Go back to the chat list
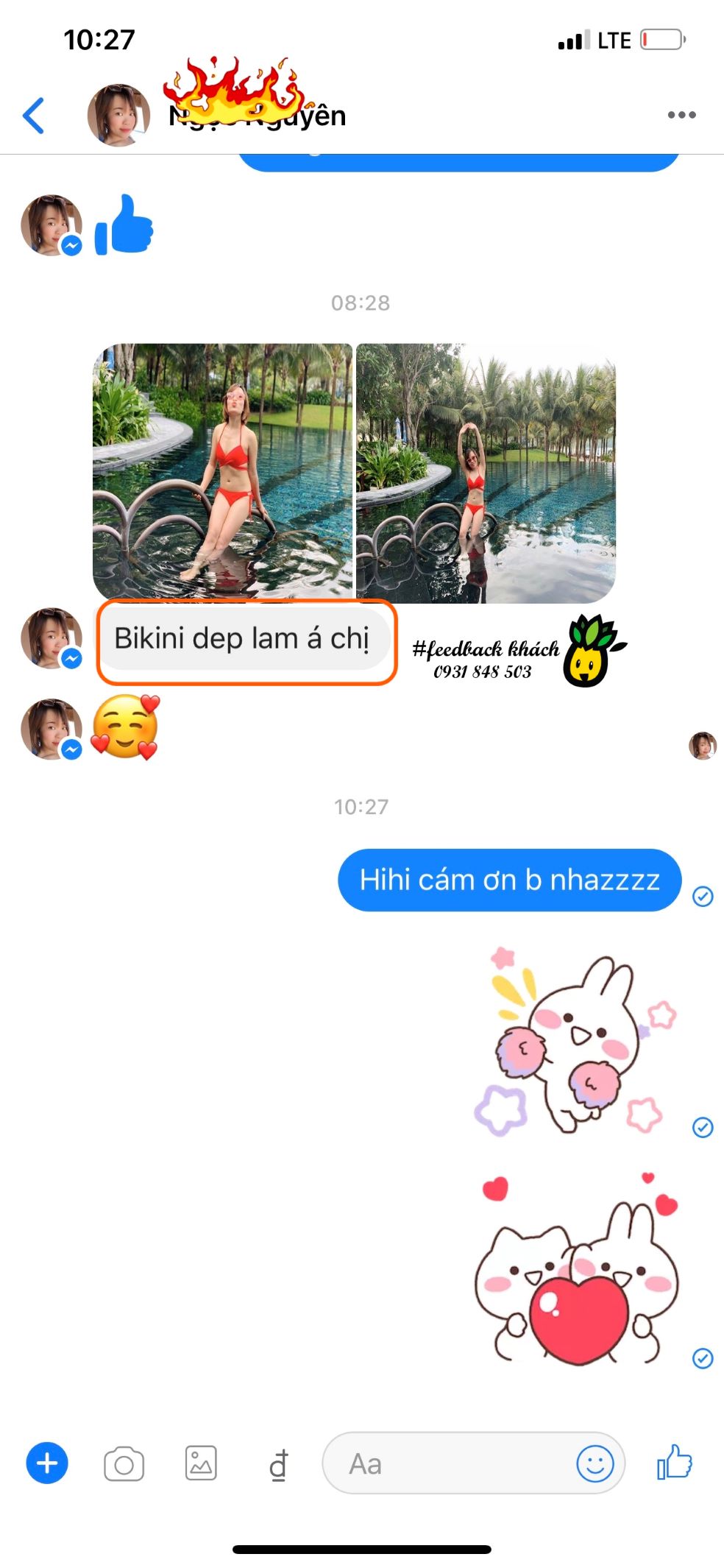Screen dimensions: 724x1568 click(x=34, y=116)
